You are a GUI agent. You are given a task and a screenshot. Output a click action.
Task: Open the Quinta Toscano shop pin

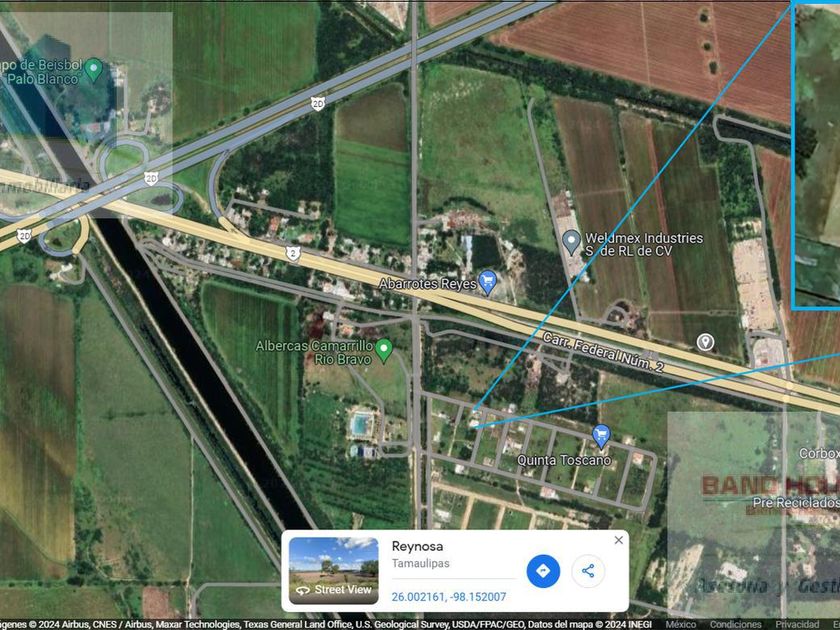[x=601, y=436]
